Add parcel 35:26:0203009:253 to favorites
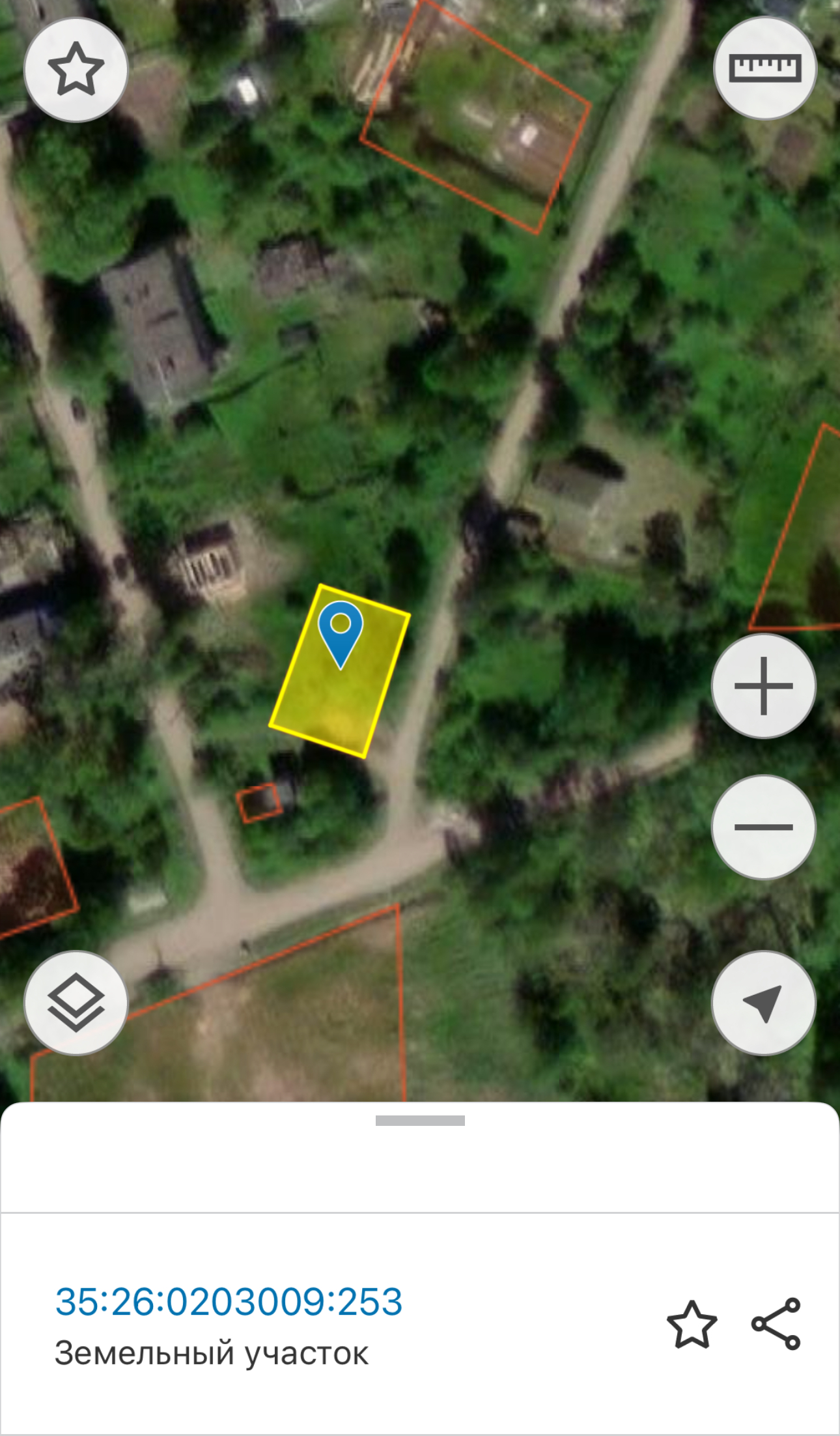This screenshot has height=1436, width=840. pos(692,1324)
